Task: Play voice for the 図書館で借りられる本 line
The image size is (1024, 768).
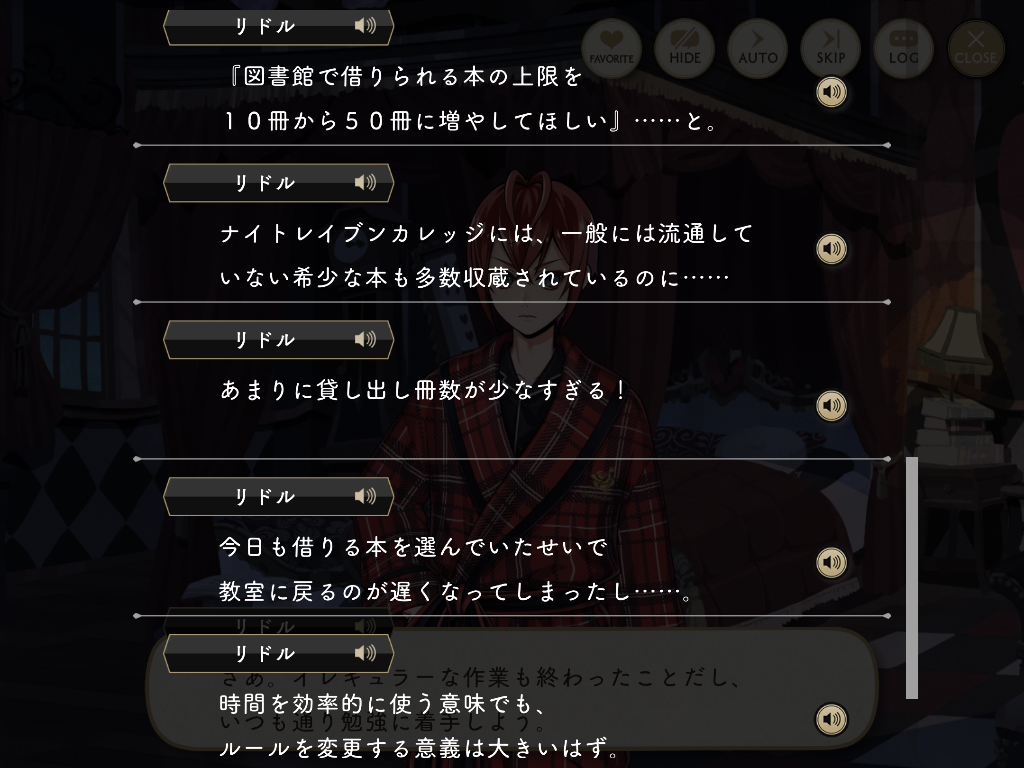Action: (x=831, y=93)
